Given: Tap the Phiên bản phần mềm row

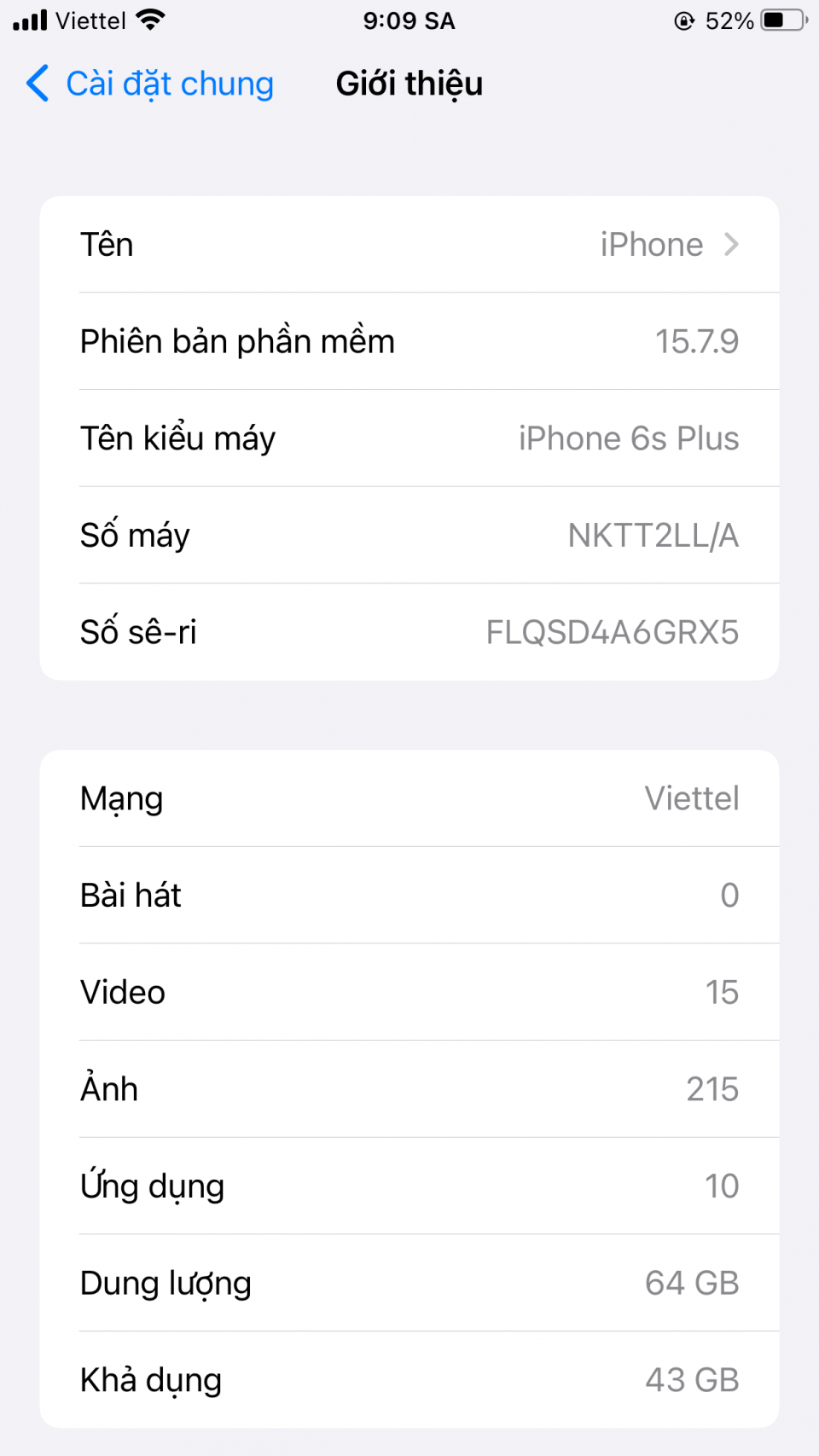Looking at the screenshot, I should [409, 341].
